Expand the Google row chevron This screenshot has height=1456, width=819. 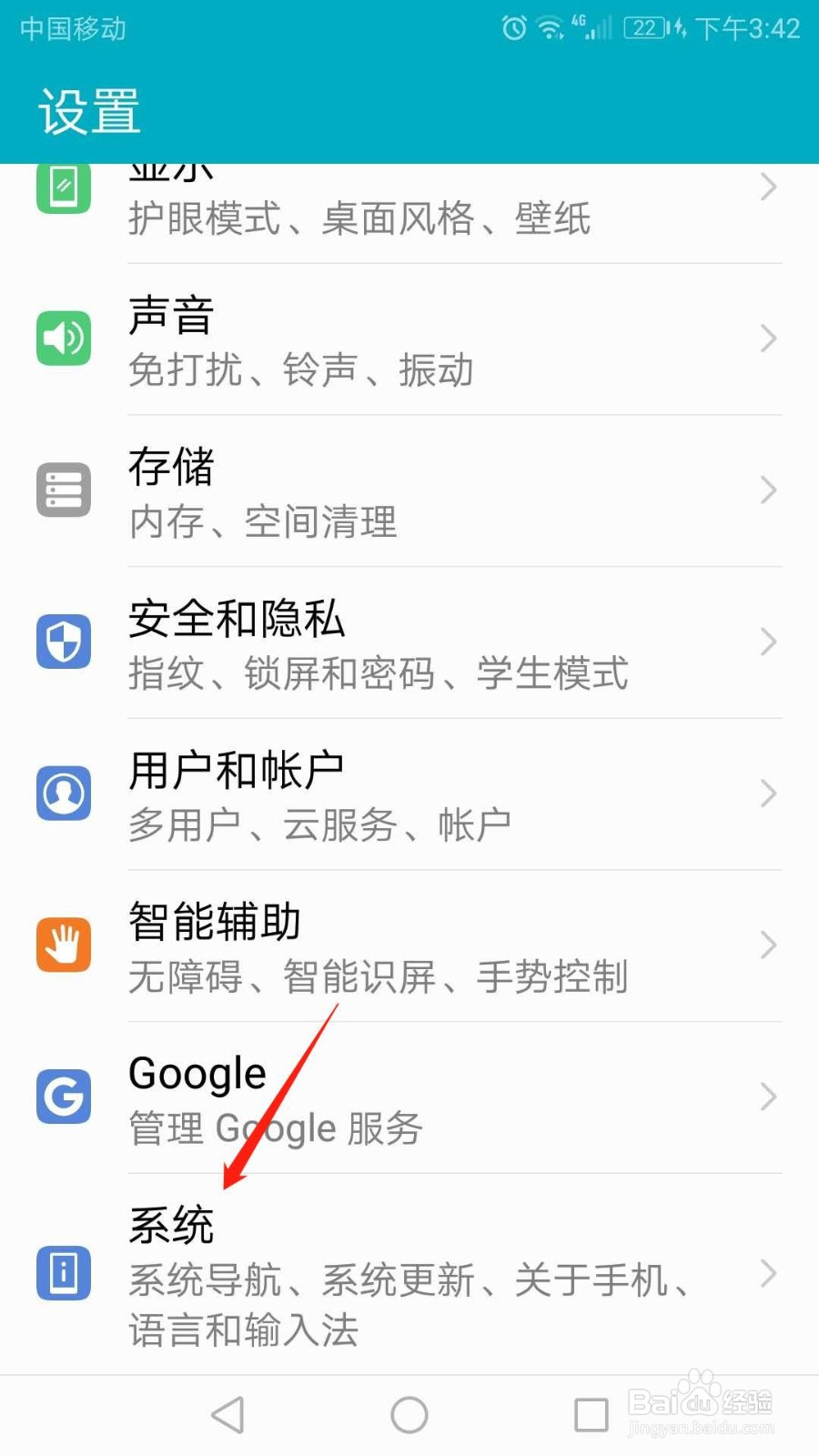(767, 1097)
